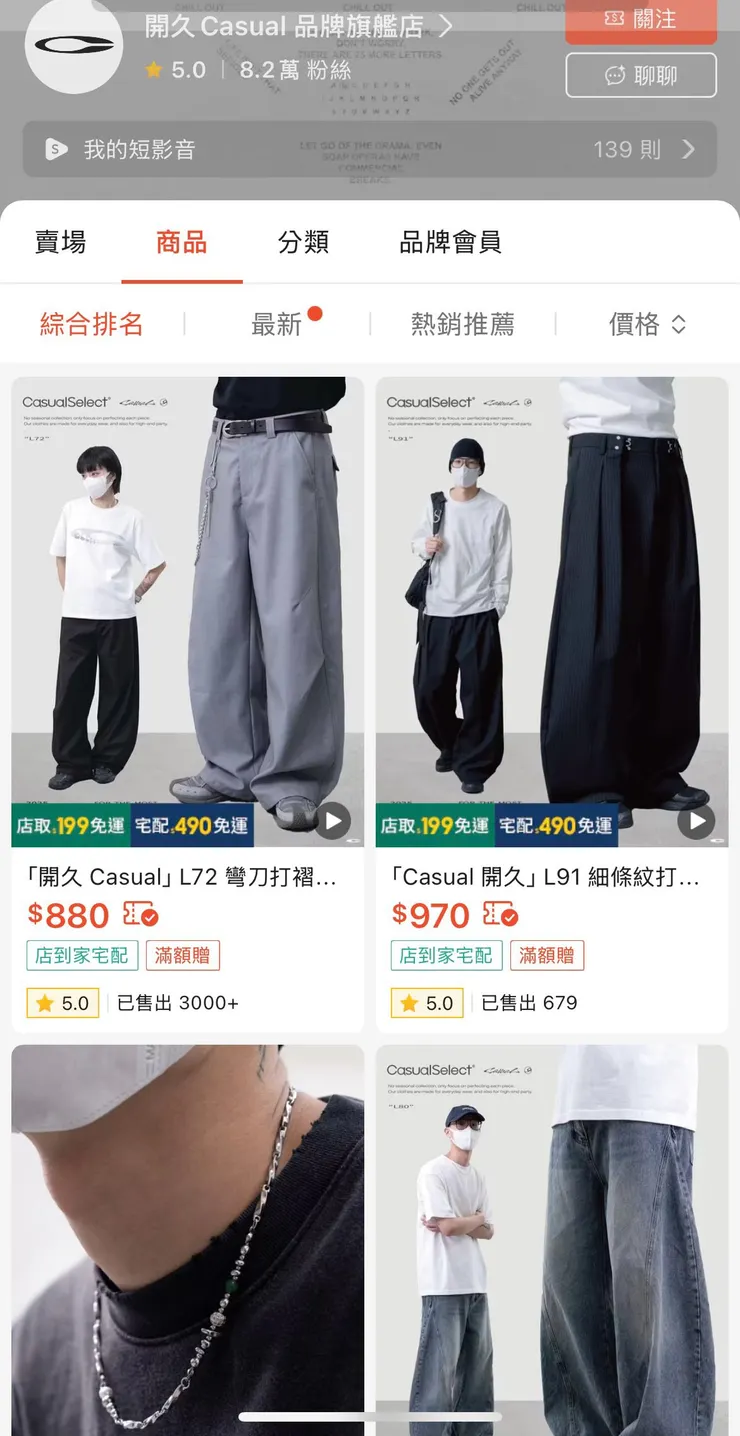Follow the store with 關注 button

pyautogui.click(x=640, y=20)
